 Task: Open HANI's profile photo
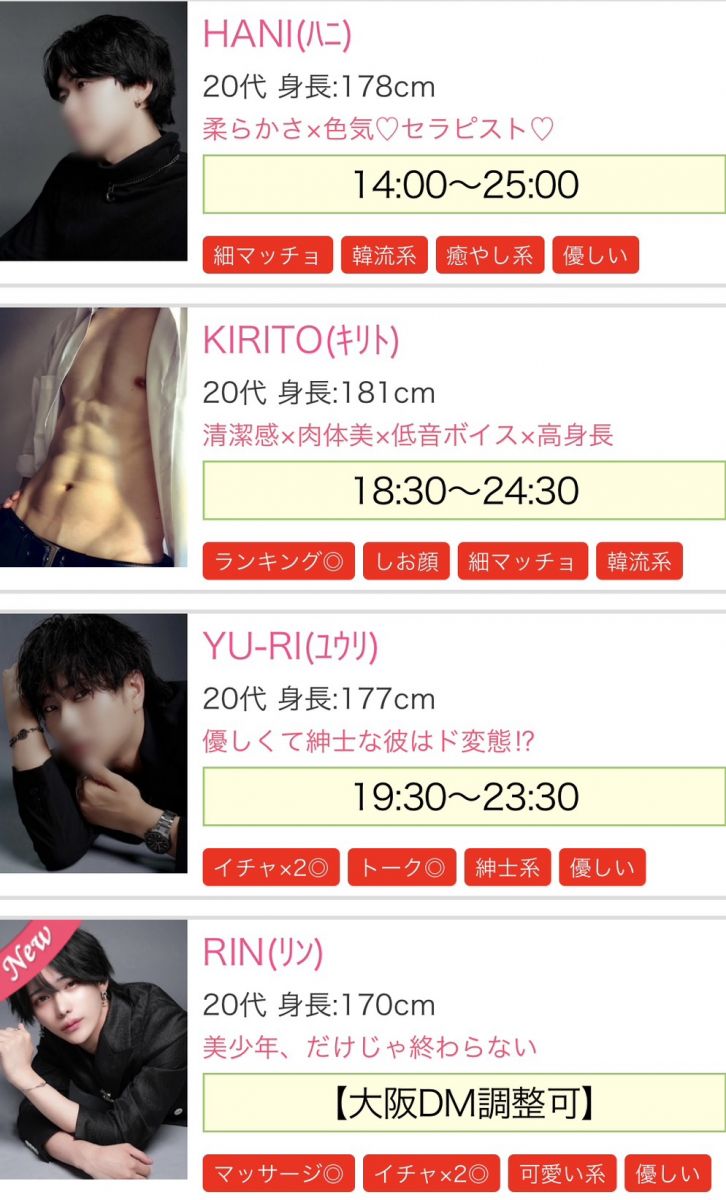[93, 131]
